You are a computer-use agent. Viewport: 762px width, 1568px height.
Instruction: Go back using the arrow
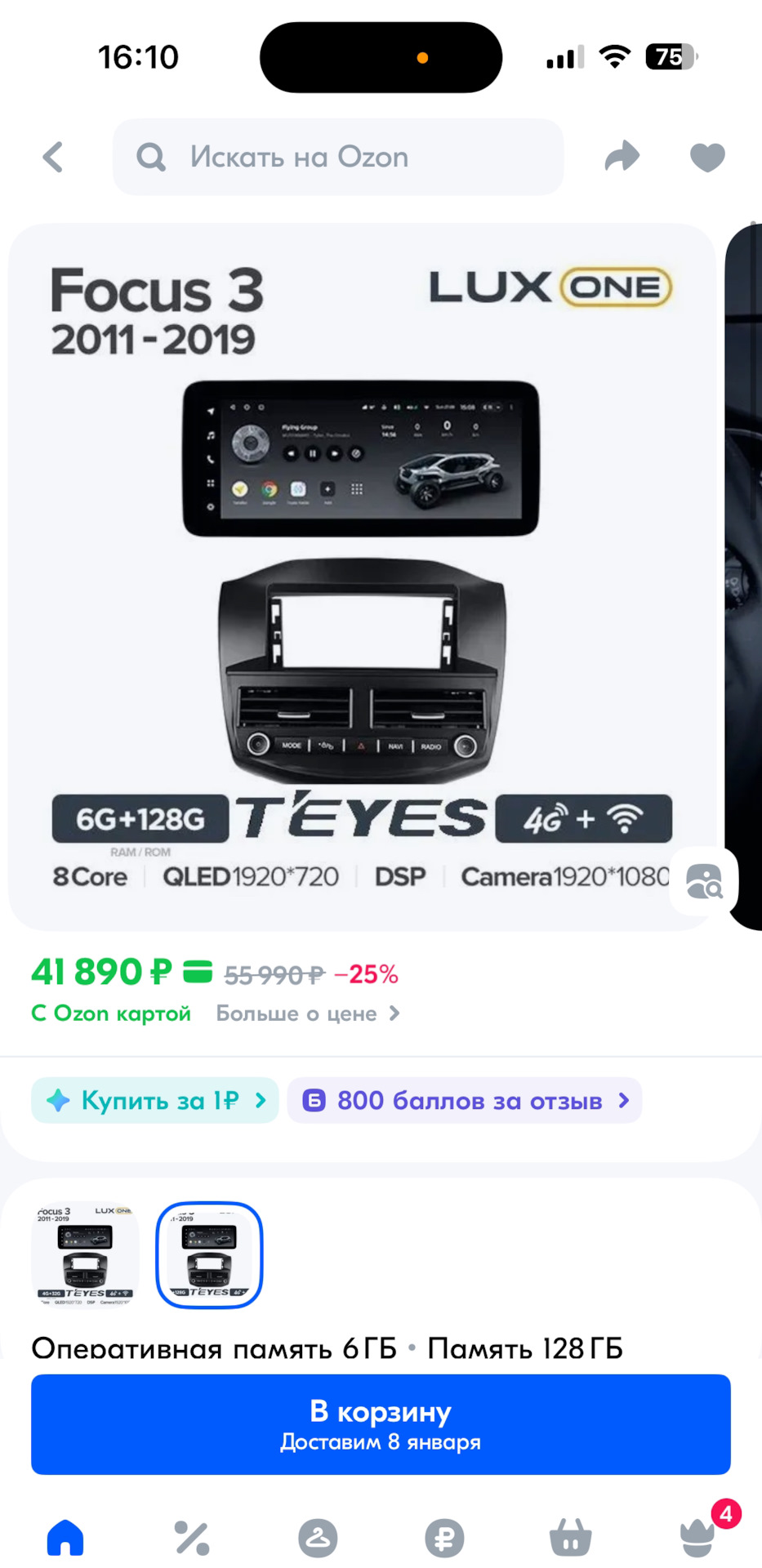click(x=53, y=157)
